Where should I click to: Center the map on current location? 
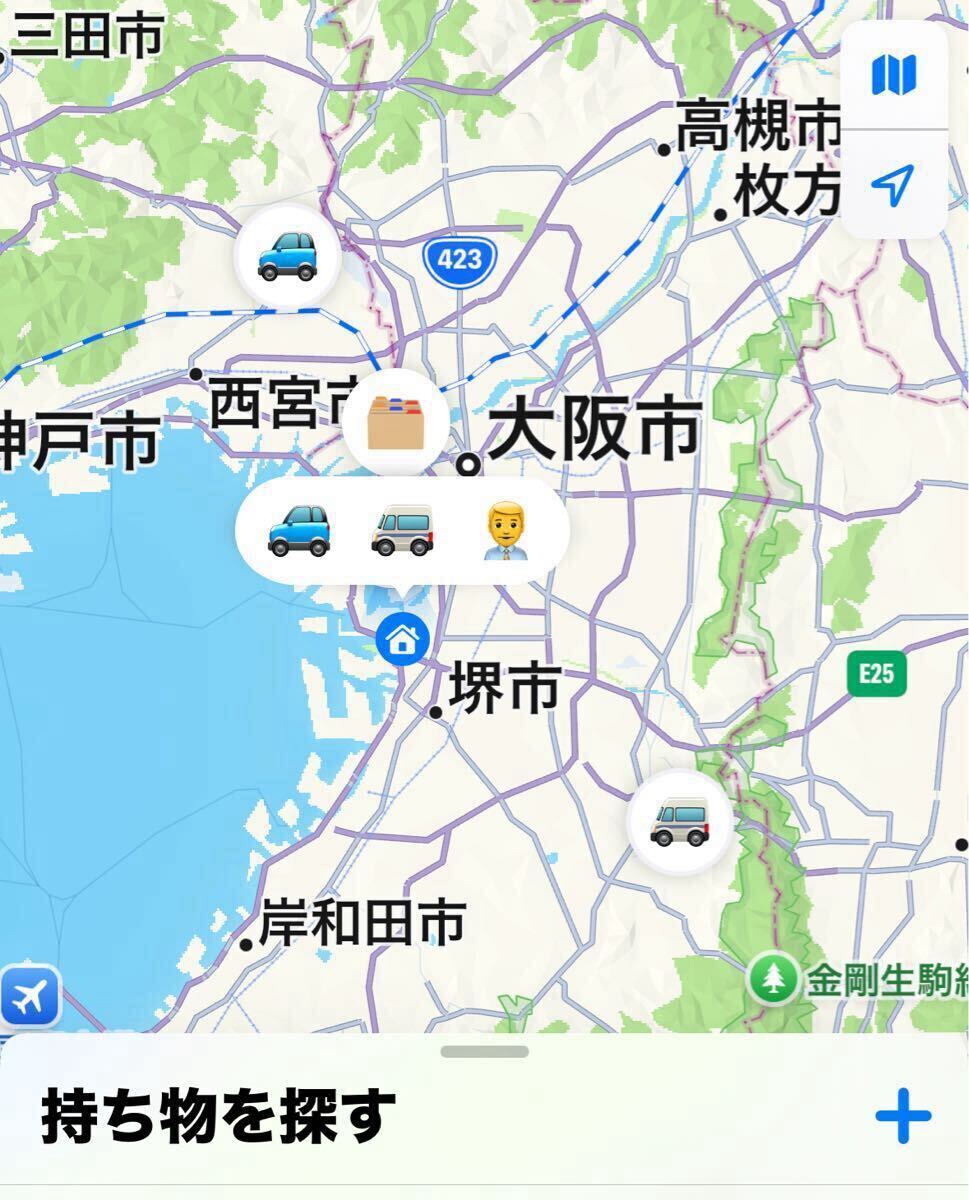coord(893,185)
